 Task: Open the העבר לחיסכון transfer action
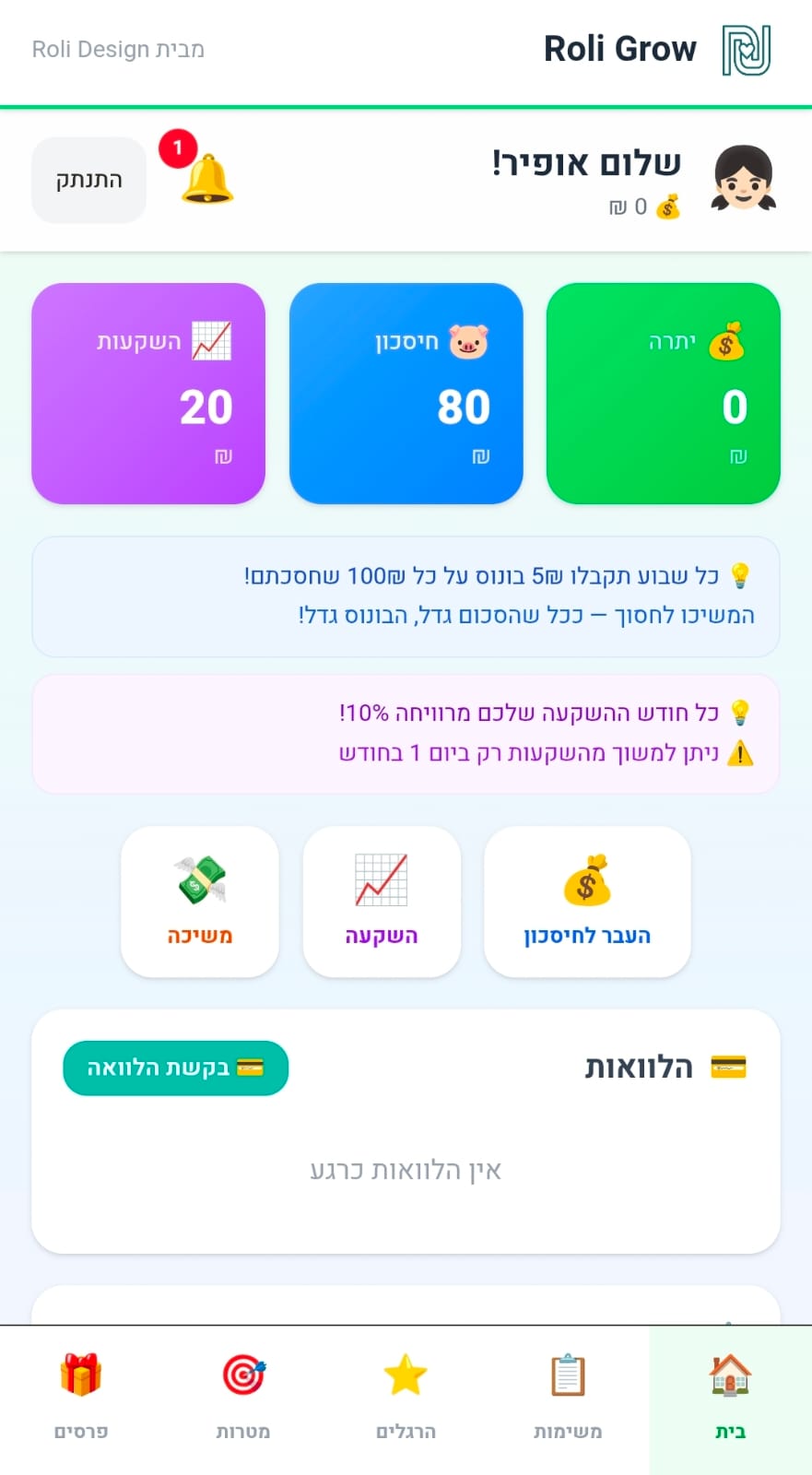587,902
